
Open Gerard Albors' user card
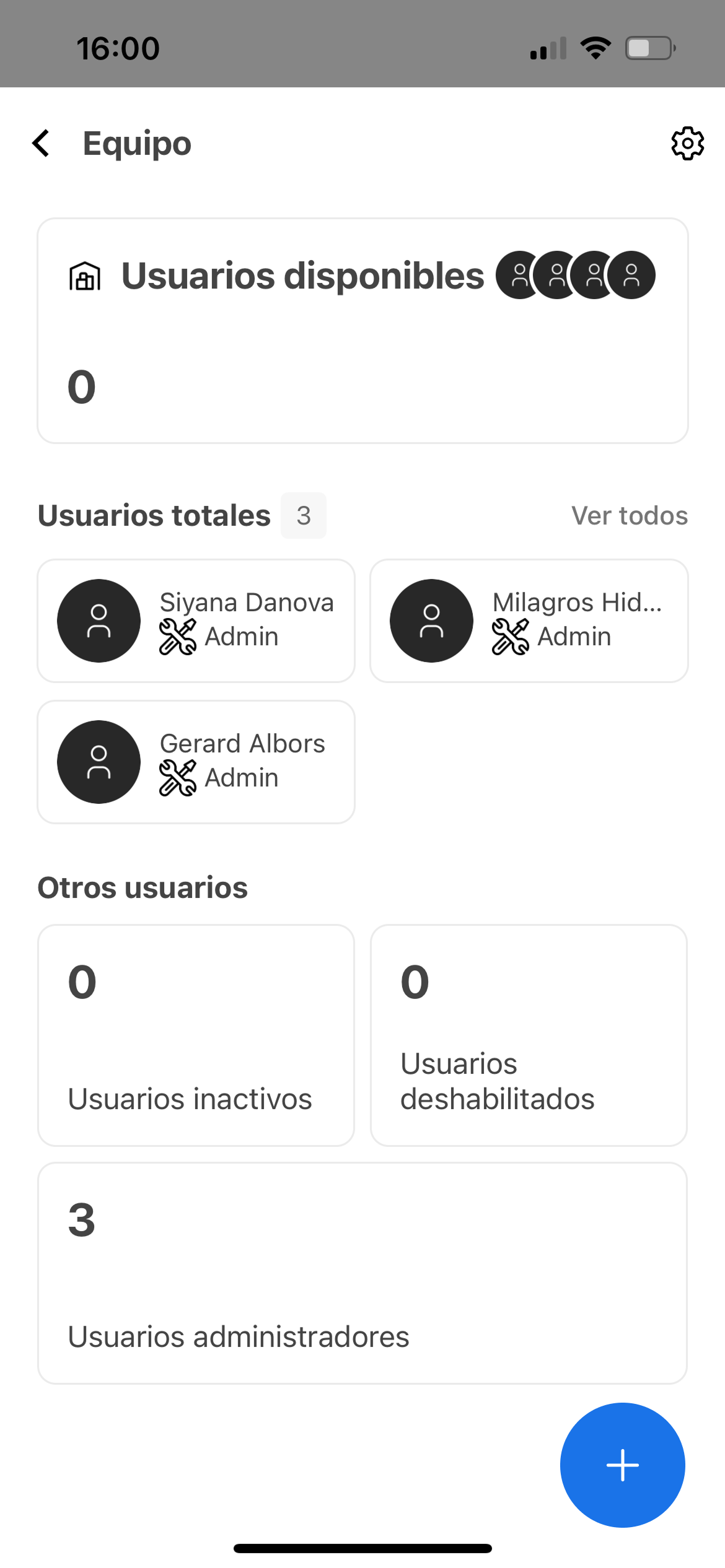[196, 762]
